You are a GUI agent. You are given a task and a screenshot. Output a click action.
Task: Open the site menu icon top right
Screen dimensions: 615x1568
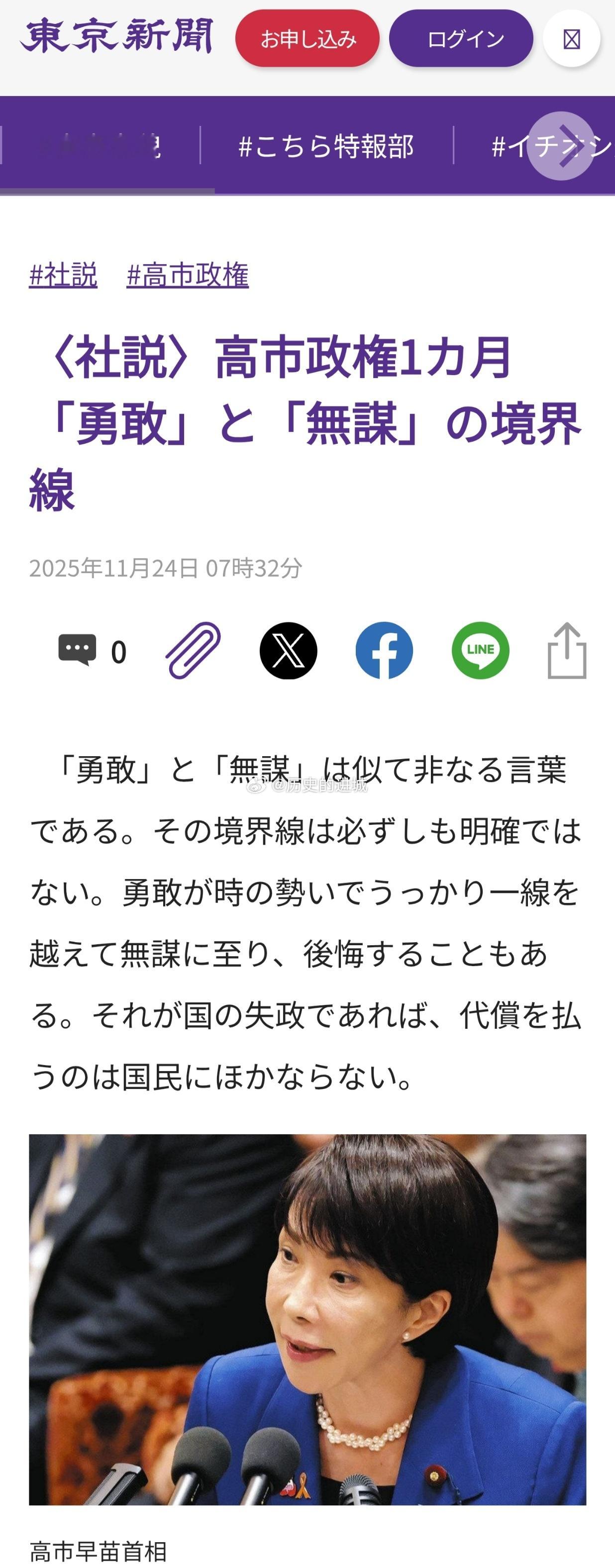[x=573, y=38]
